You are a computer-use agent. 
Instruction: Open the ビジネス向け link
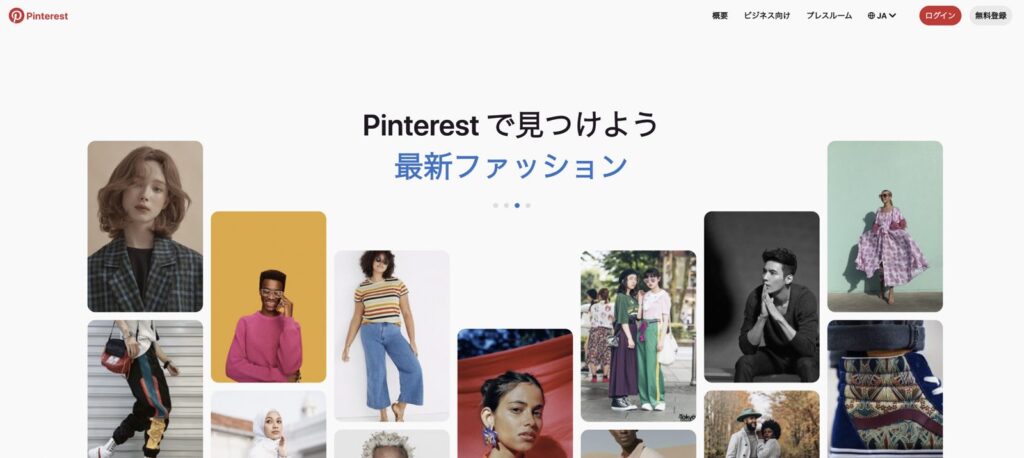click(767, 16)
